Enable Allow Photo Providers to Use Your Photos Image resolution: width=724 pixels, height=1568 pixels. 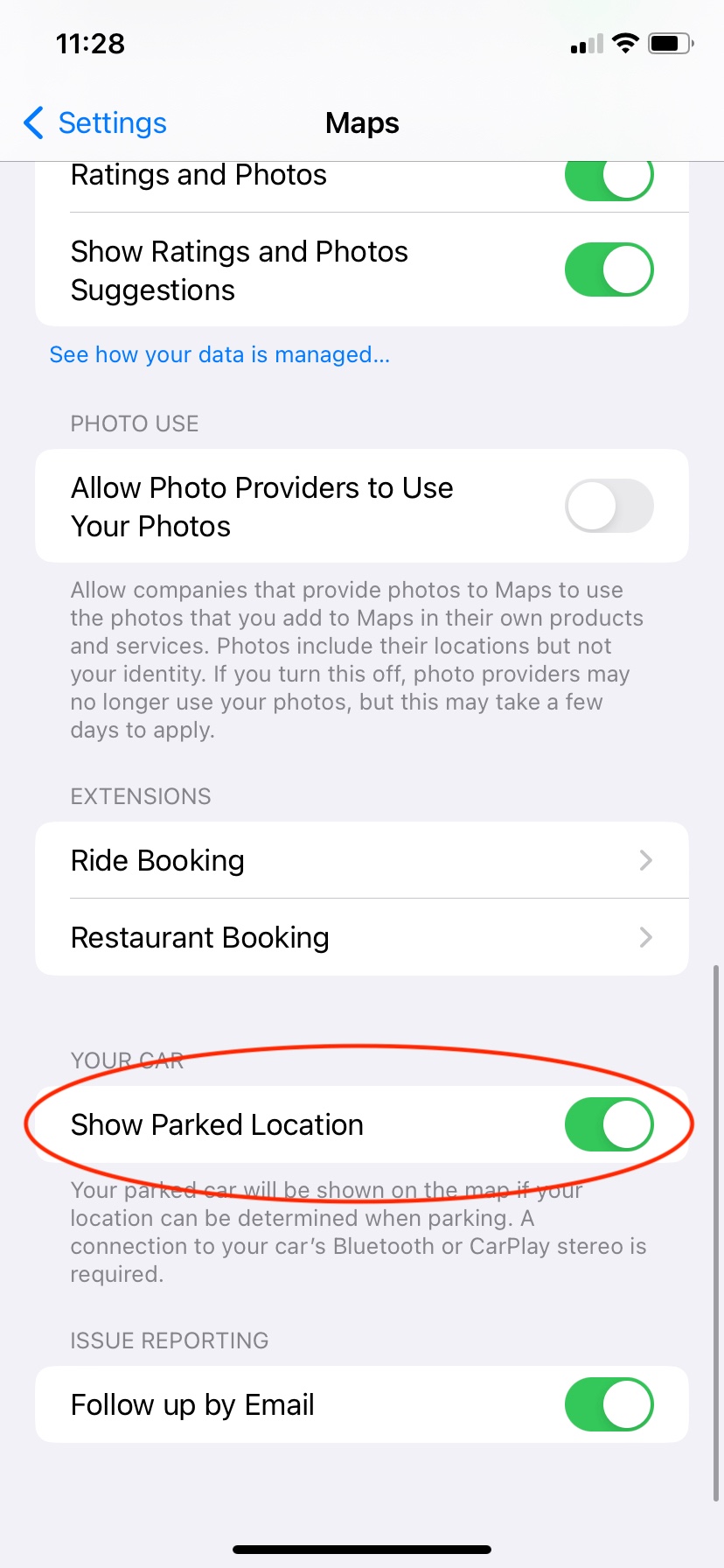click(x=609, y=506)
